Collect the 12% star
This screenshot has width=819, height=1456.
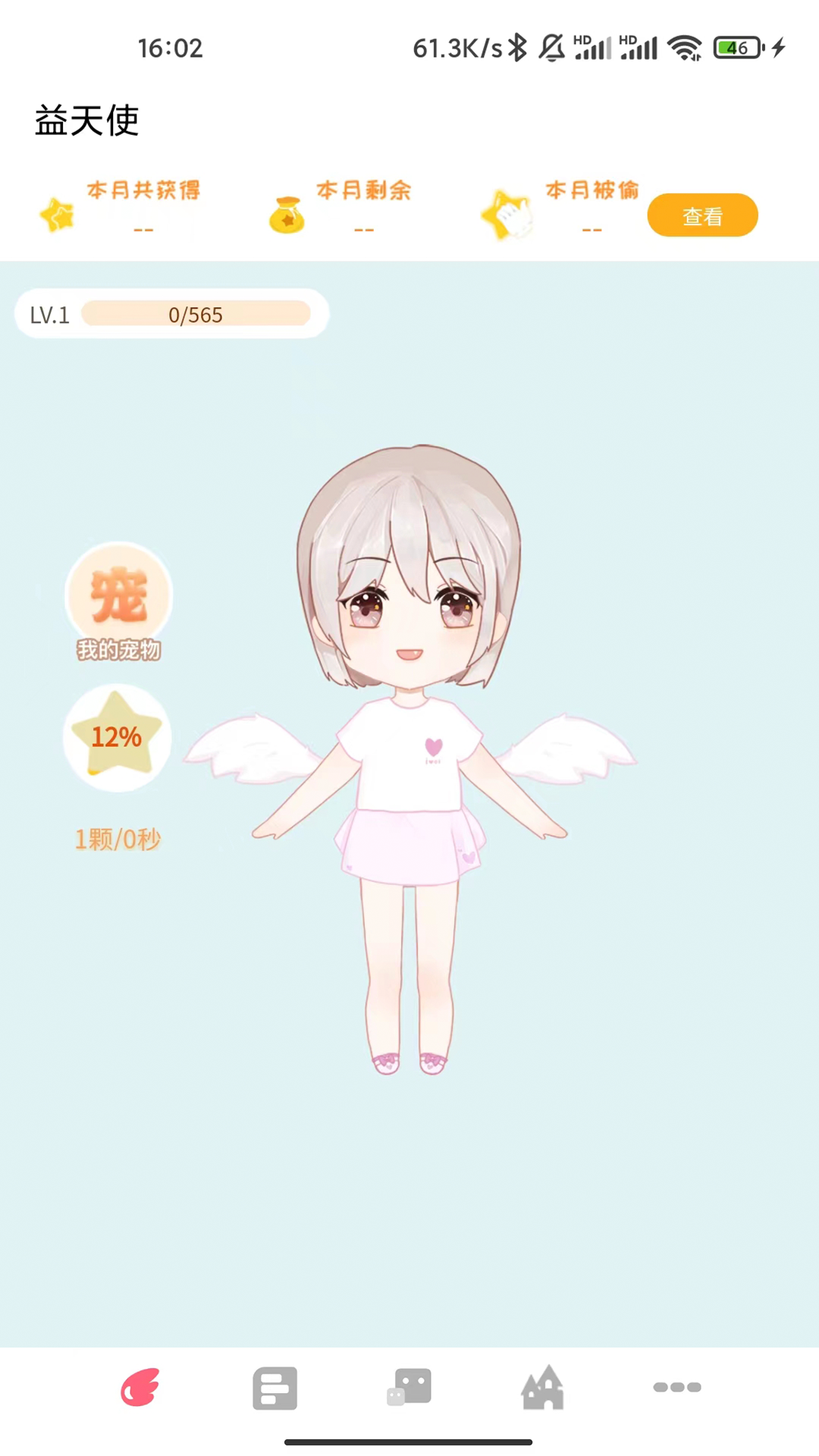(117, 737)
